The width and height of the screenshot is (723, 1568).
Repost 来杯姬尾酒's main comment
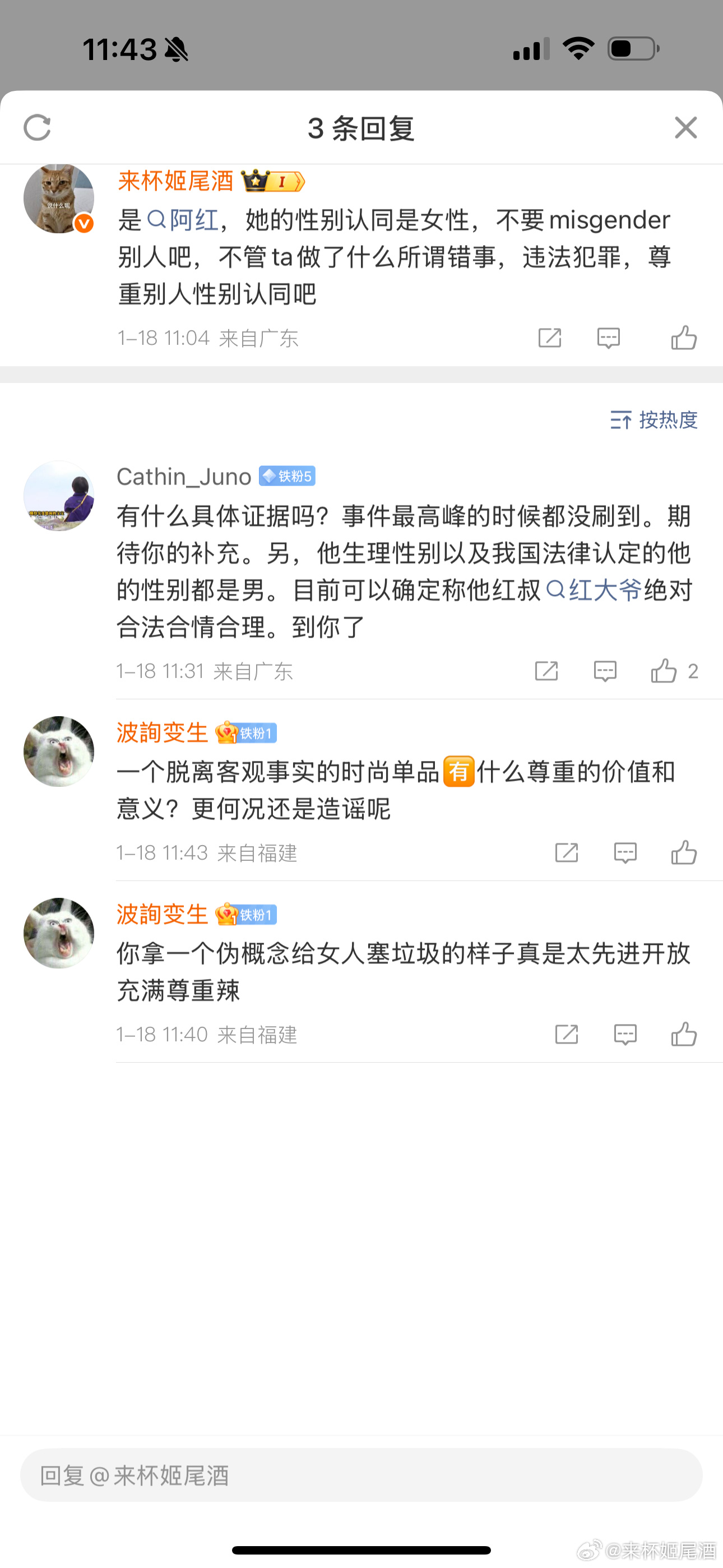point(550,338)
